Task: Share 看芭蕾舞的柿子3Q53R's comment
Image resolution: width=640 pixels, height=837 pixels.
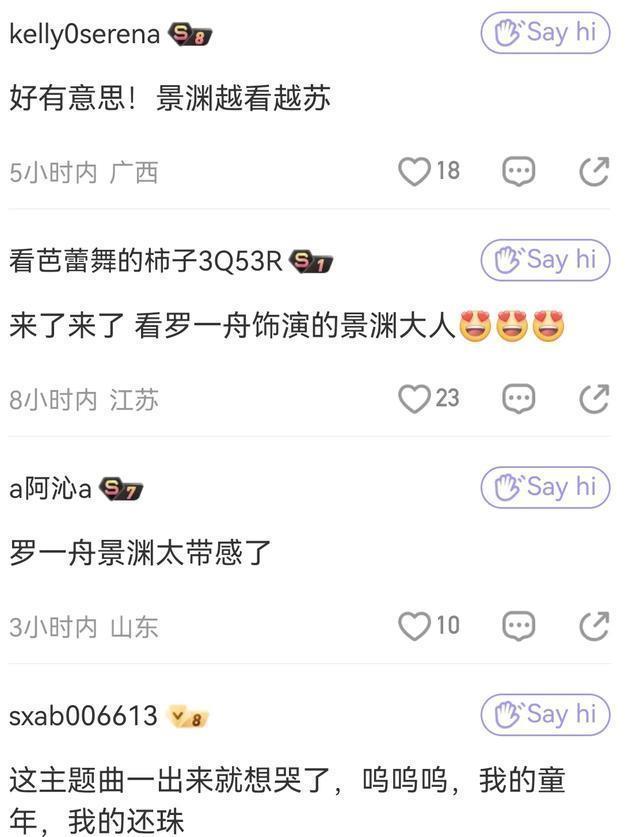Action: (594, 399)
